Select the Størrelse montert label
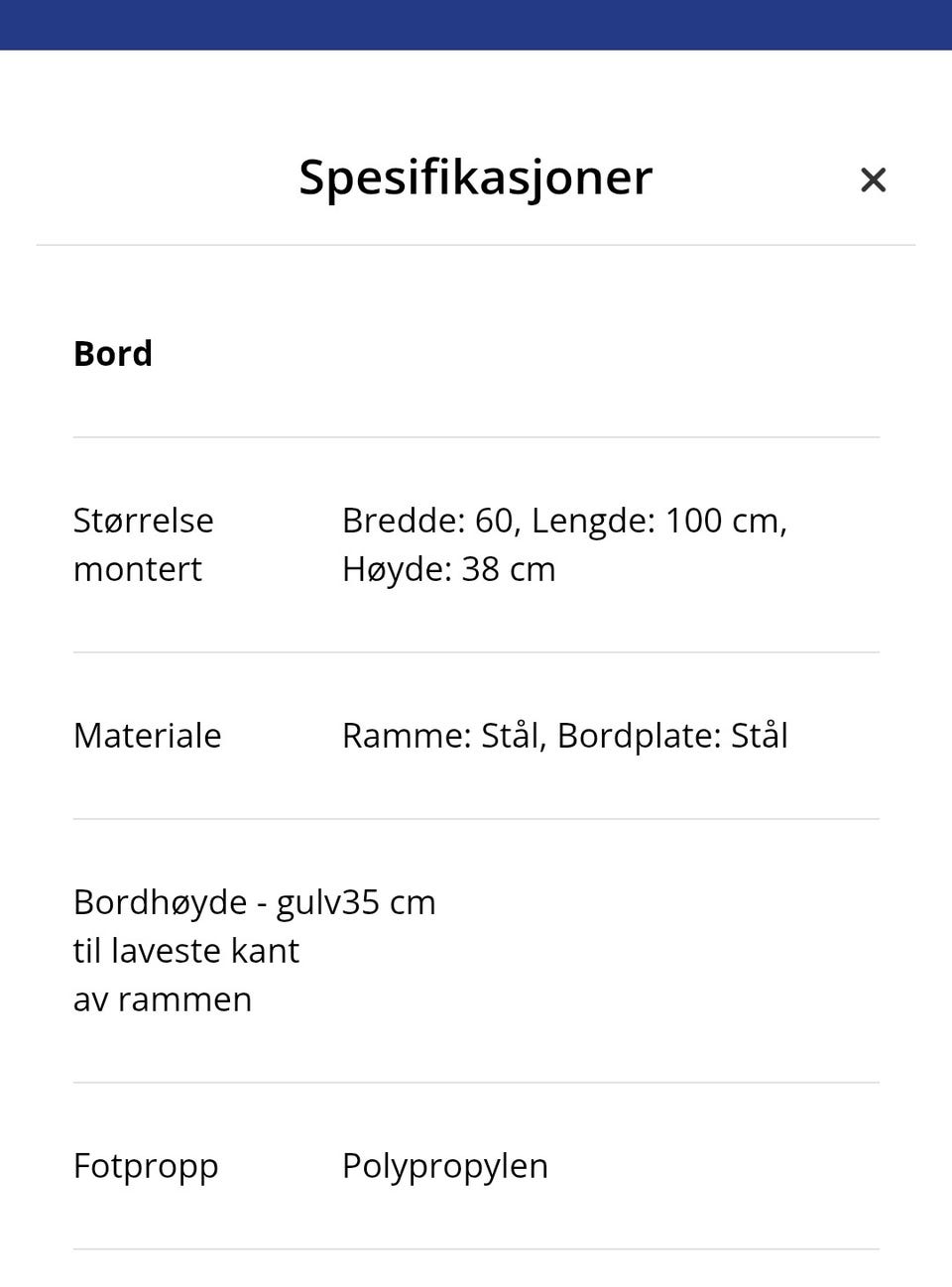 (x=143, y=543)
